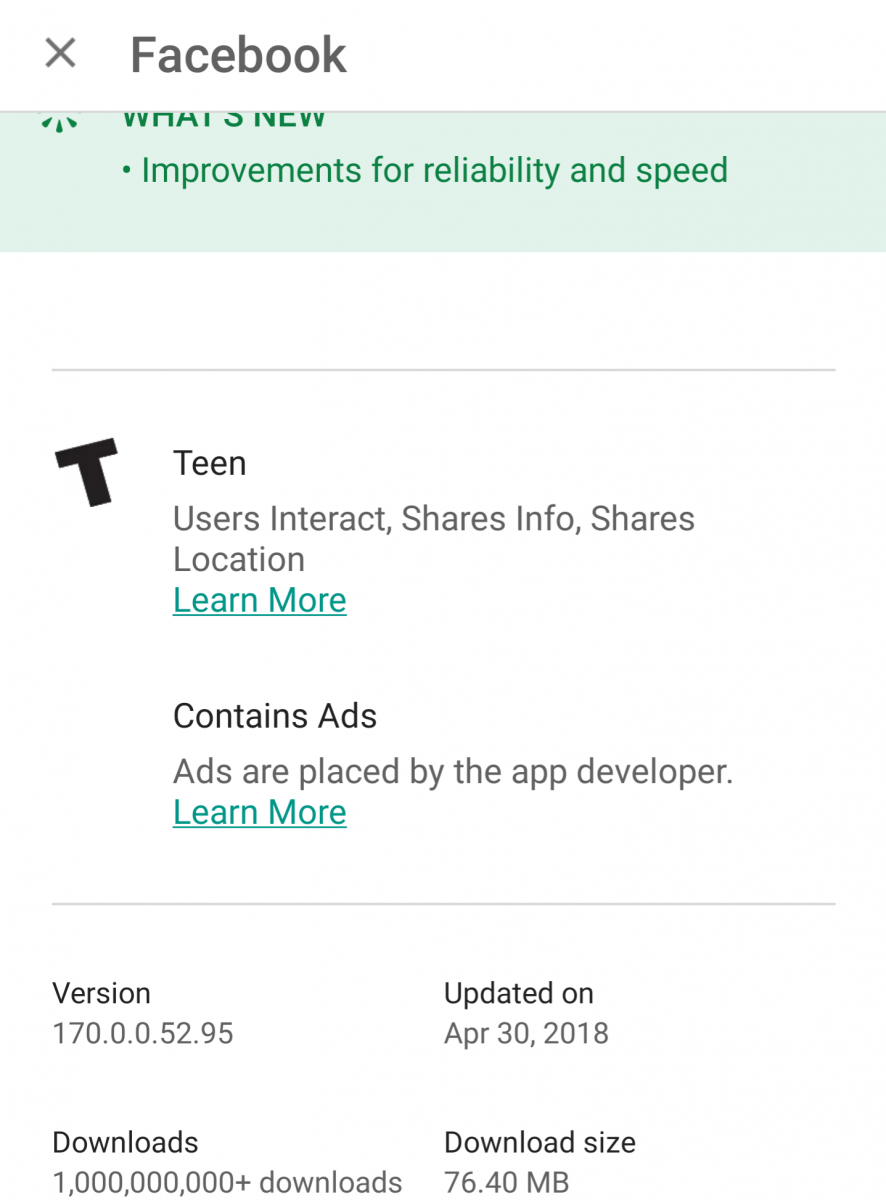Click the Facebook title in the header
Image resolution: width=886 pixels, height=1200 pixels.
coord(237,54)
